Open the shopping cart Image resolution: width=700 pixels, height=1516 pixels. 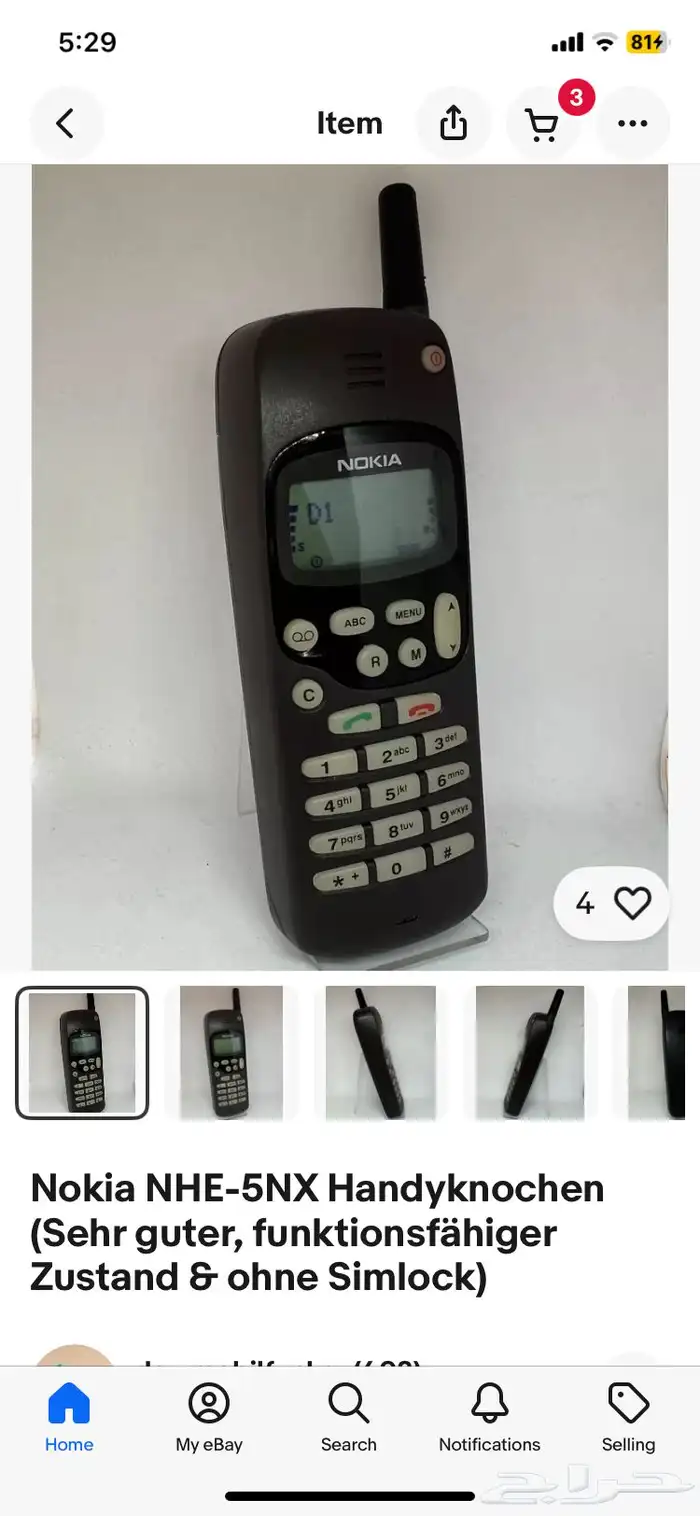(x=542, y=124)
